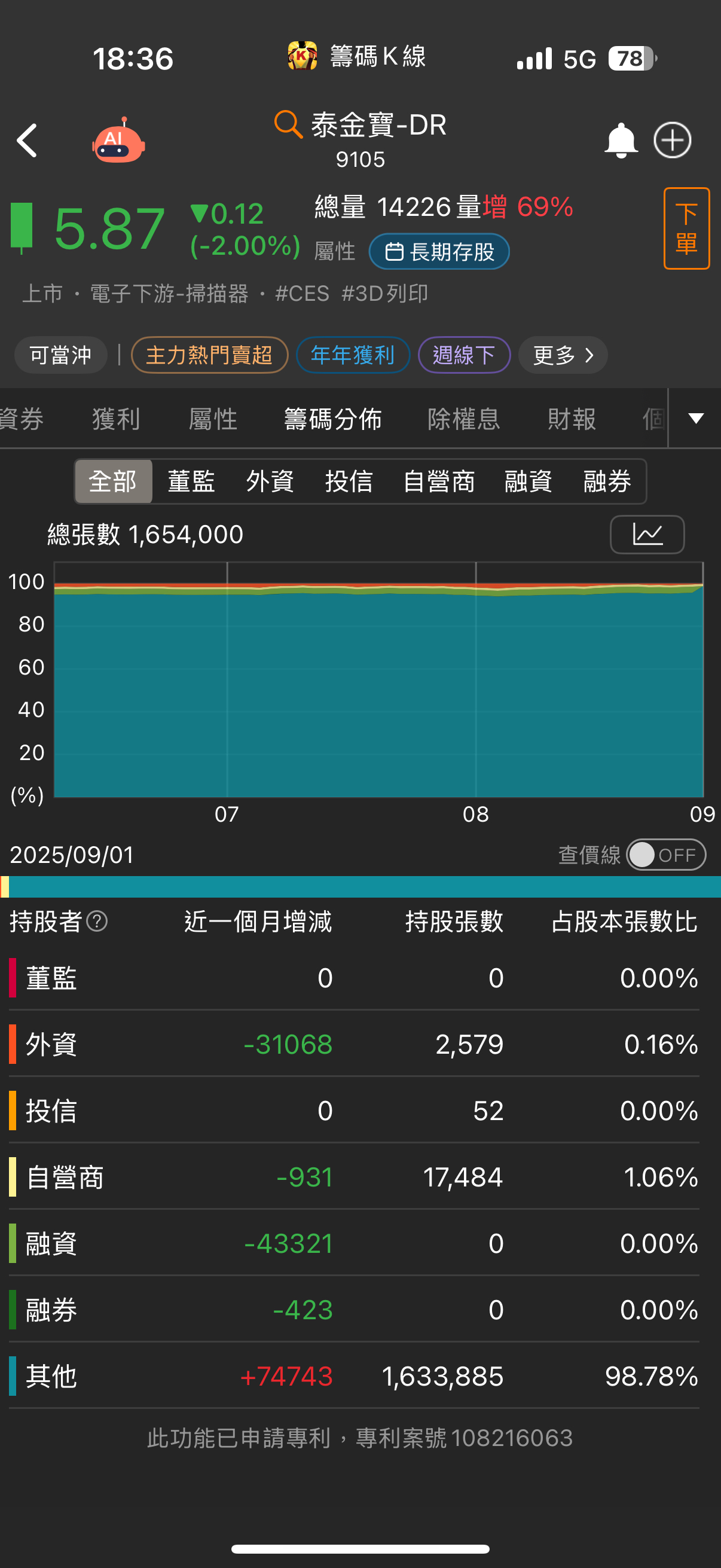The image size is (721, 1568).
Task: Switch to the 除權息 tab
Action: click(x=464, y=419)
